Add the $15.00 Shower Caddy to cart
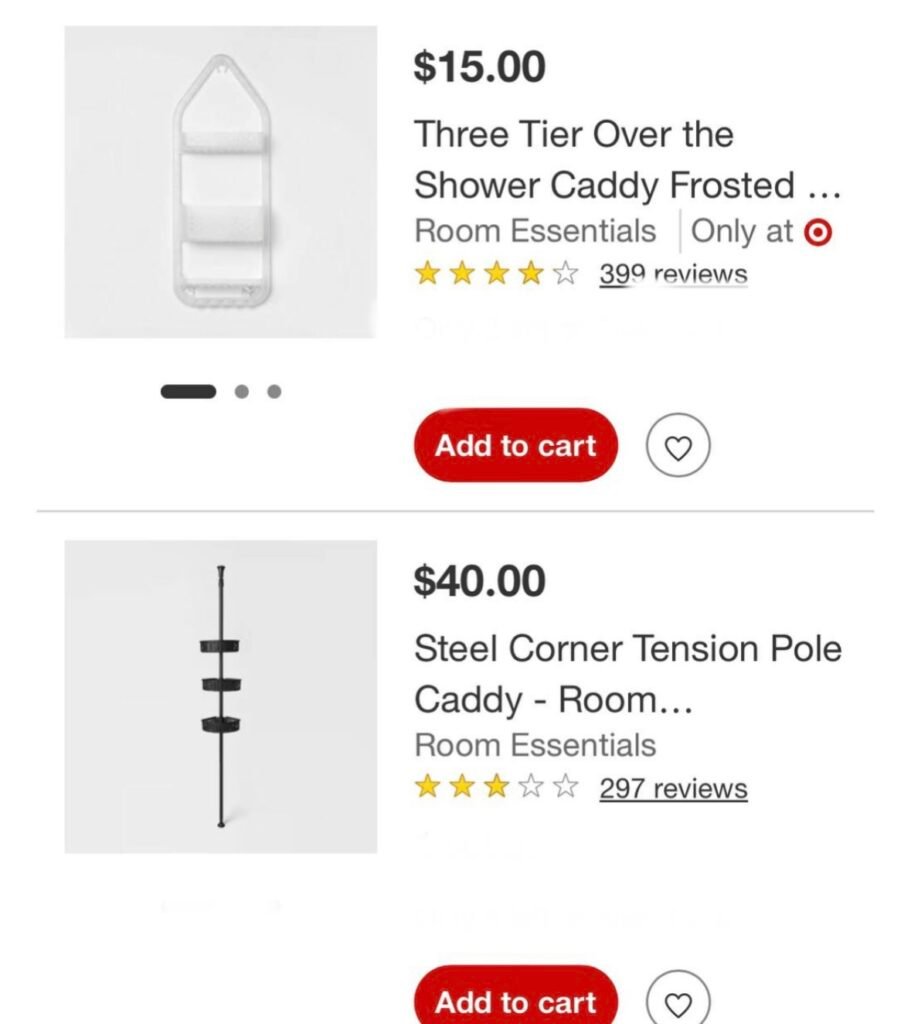 click(x=516, y=446)
